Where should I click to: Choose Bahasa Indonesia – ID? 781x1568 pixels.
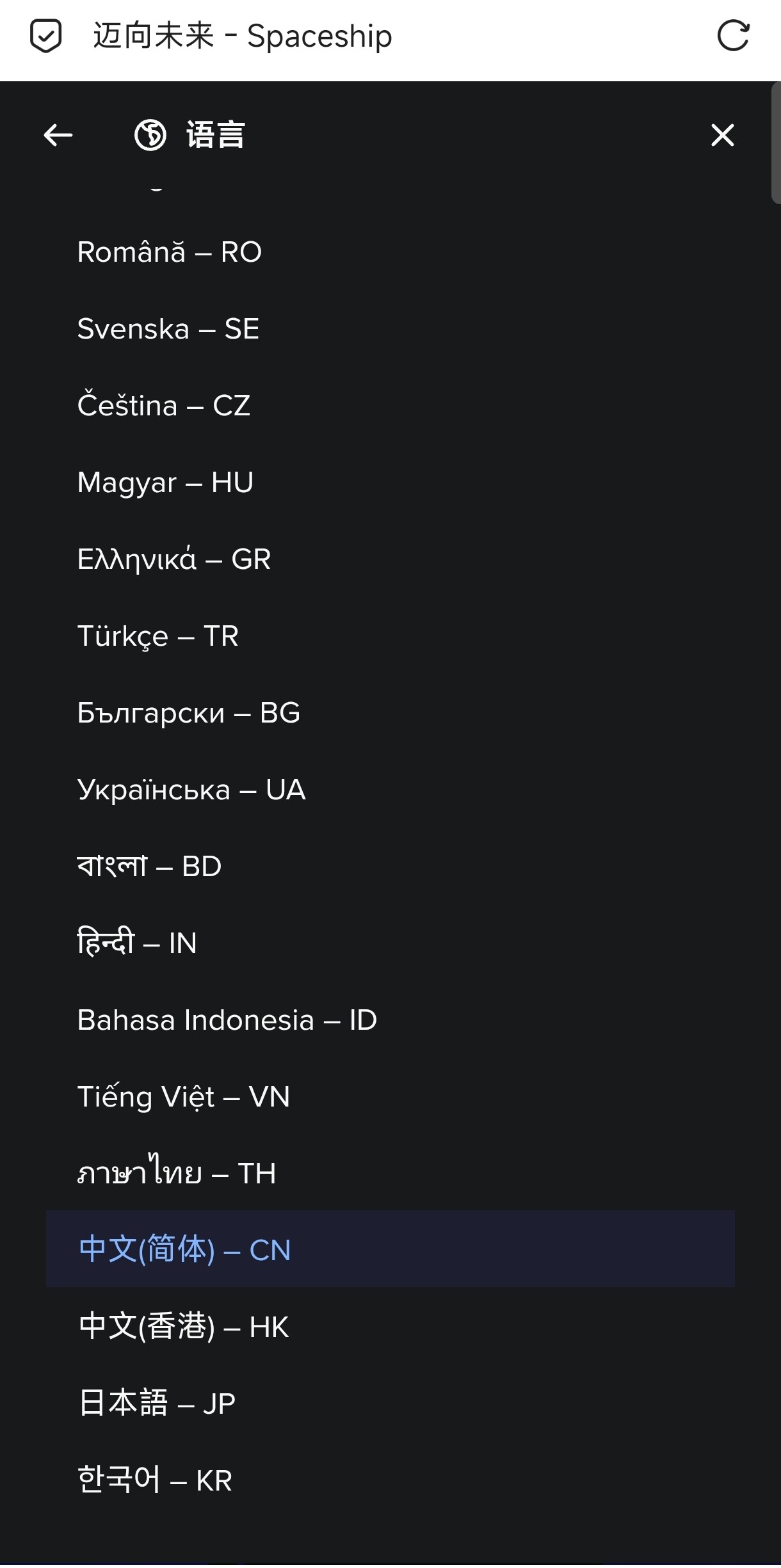[390, 1020]
